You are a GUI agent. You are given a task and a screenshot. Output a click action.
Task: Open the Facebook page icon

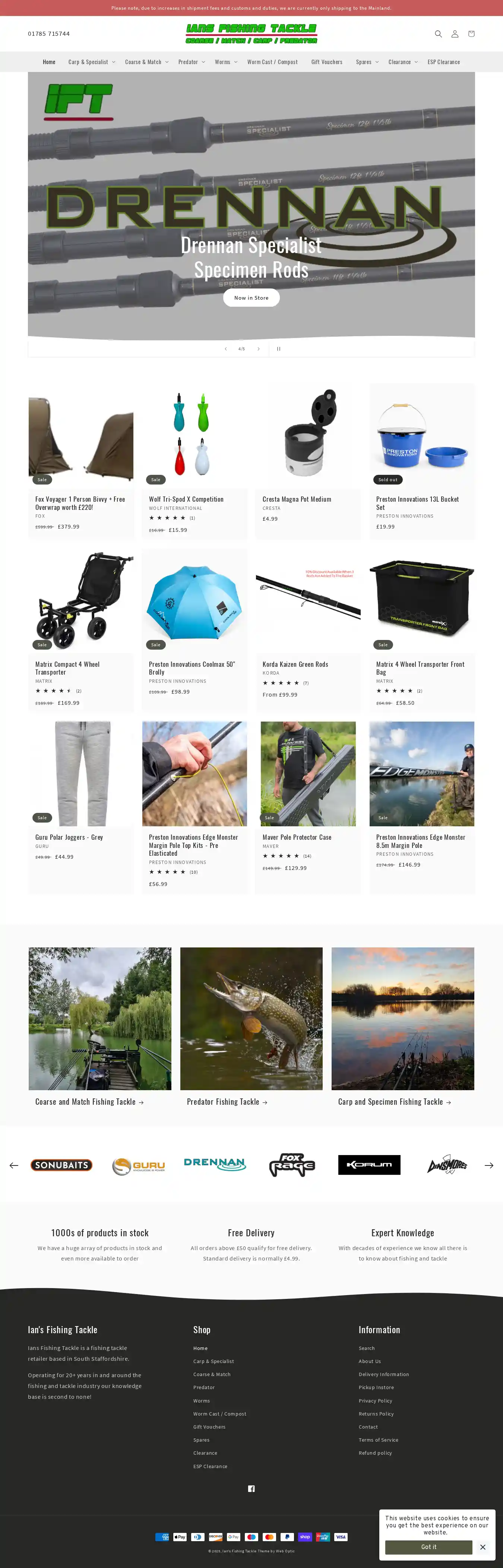coord(251,1488)
